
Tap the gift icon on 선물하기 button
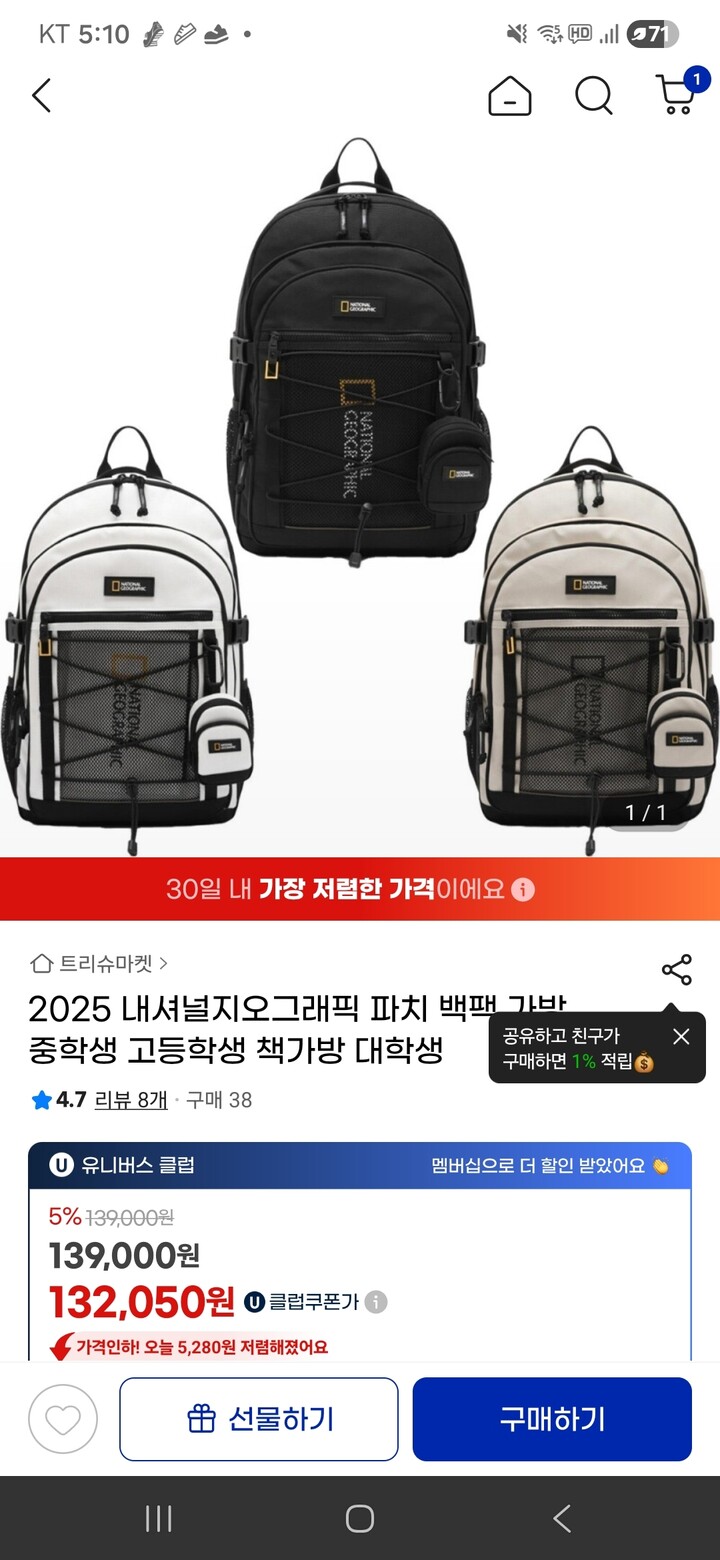(x=202, y=1419)
